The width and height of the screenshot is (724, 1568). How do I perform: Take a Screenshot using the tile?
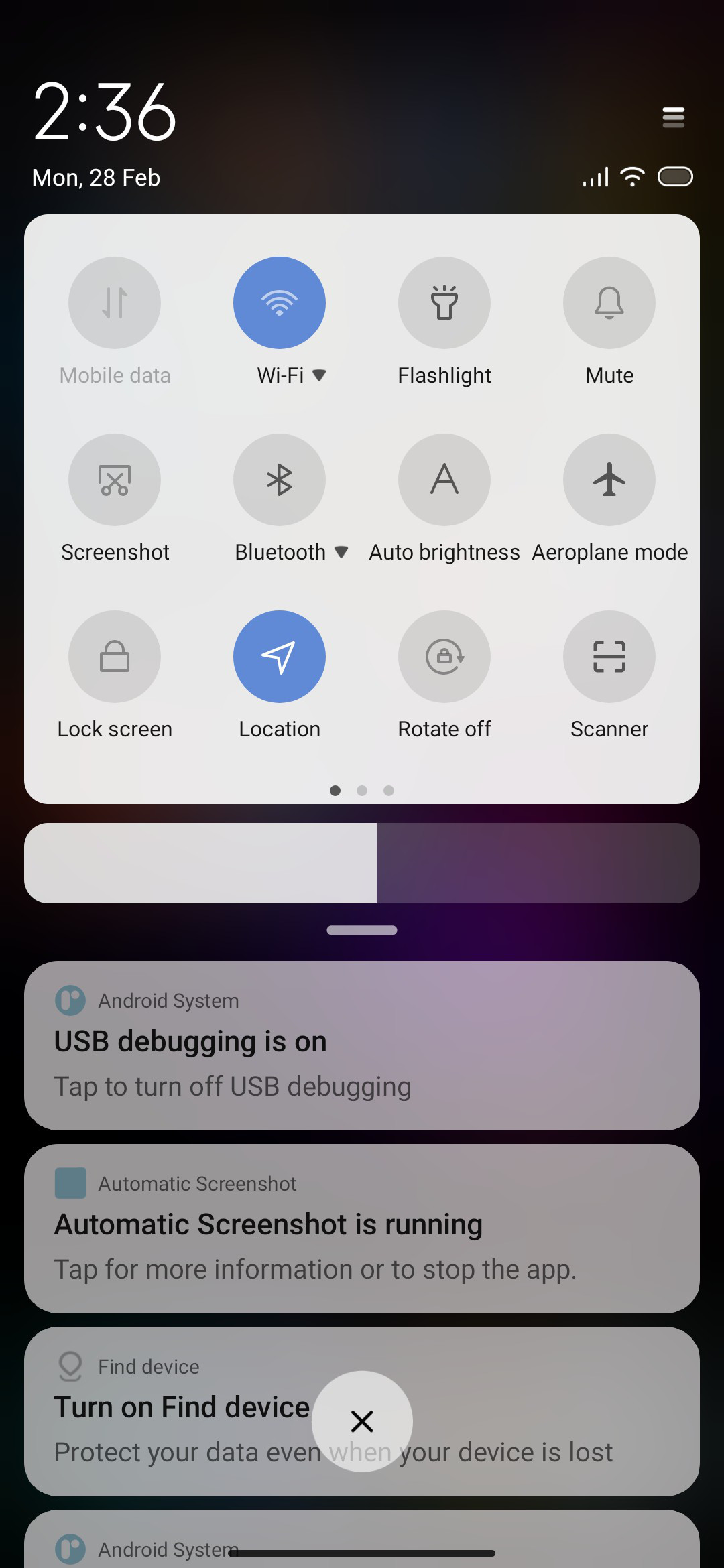(115, 480)
